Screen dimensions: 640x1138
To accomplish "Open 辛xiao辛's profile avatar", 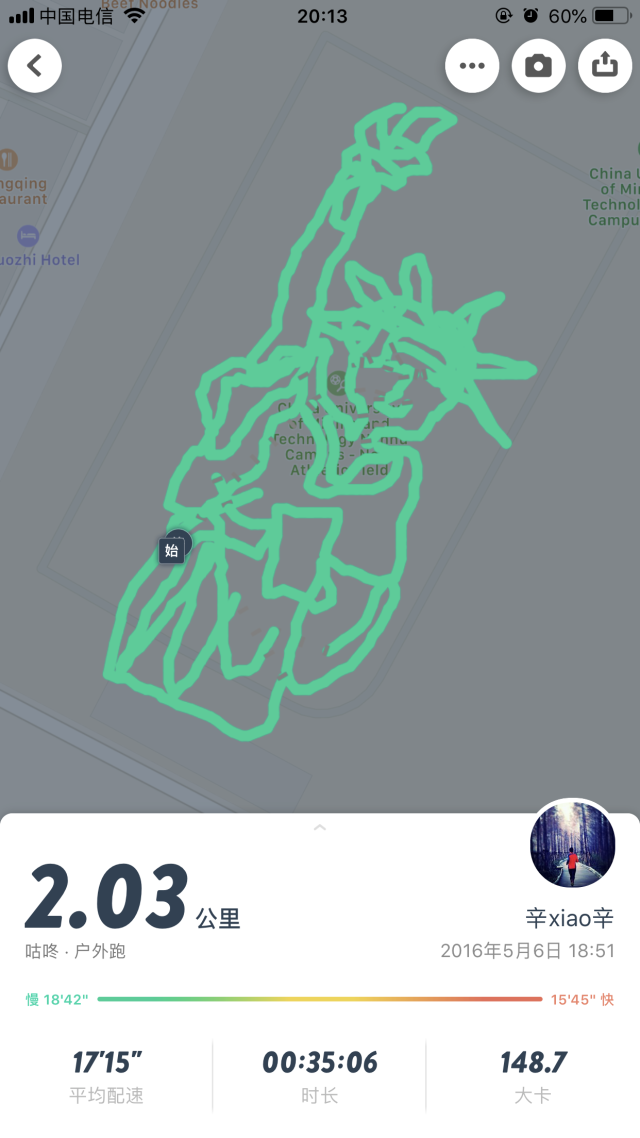I will (x=572, y=843).
